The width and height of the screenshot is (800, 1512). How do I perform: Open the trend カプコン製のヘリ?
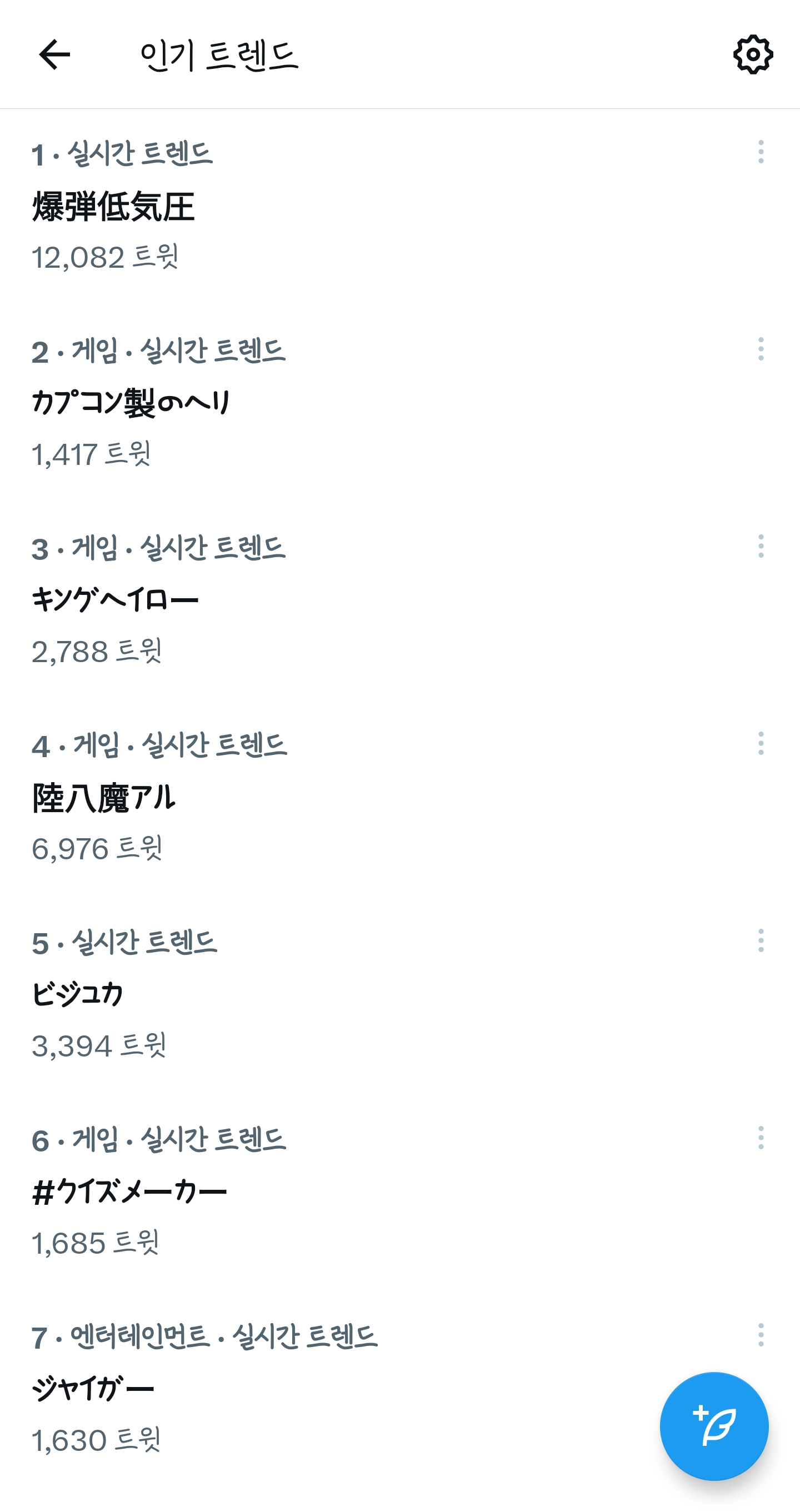[x=399, y=403]
